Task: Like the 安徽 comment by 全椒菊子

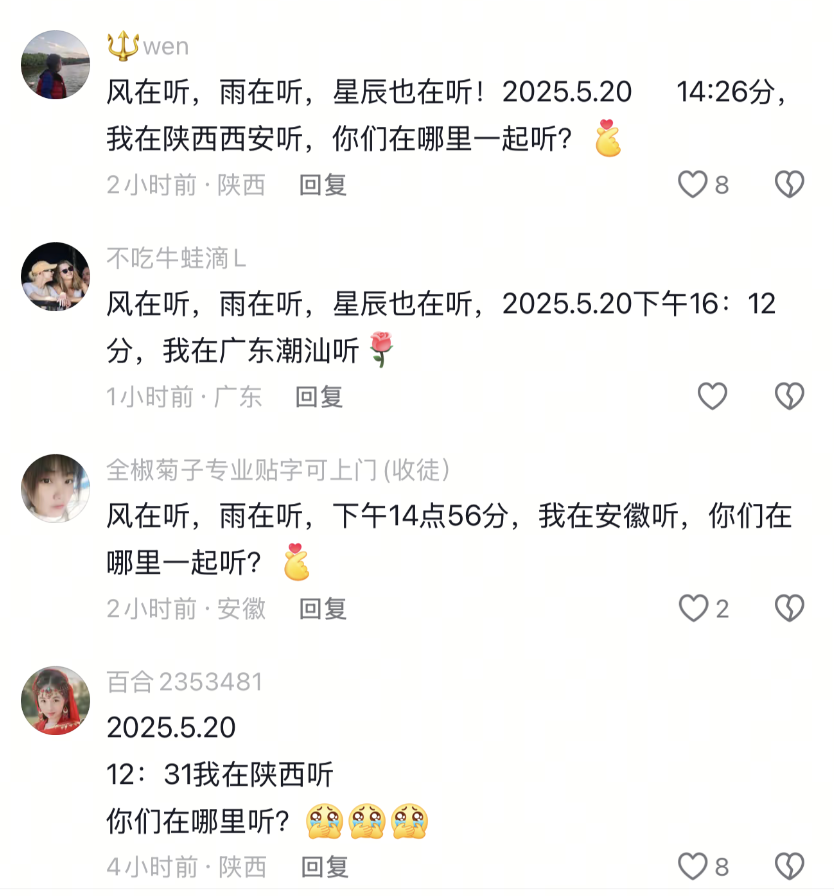Action: pos(693,608)
